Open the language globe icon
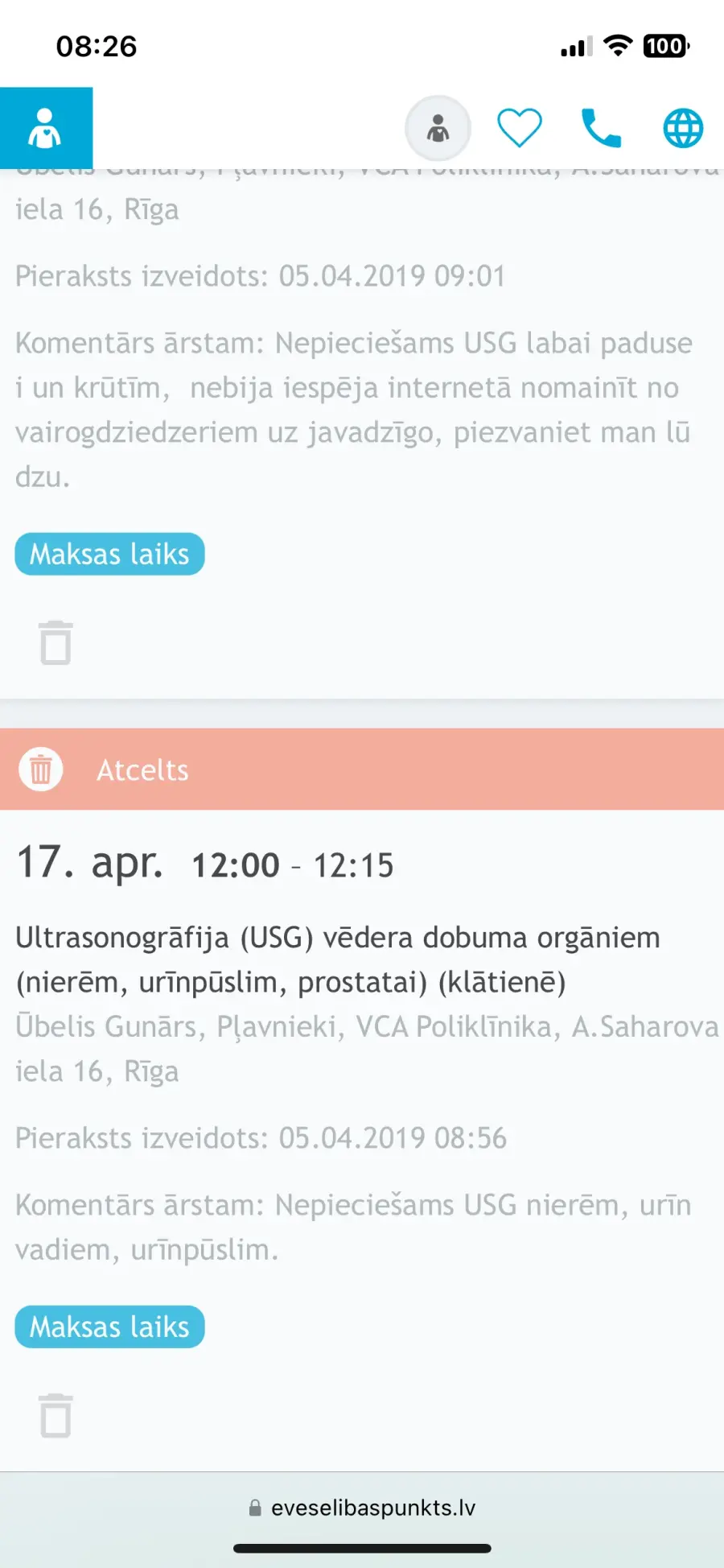This screenshot has width=724, height=1568. coord(683,128)
